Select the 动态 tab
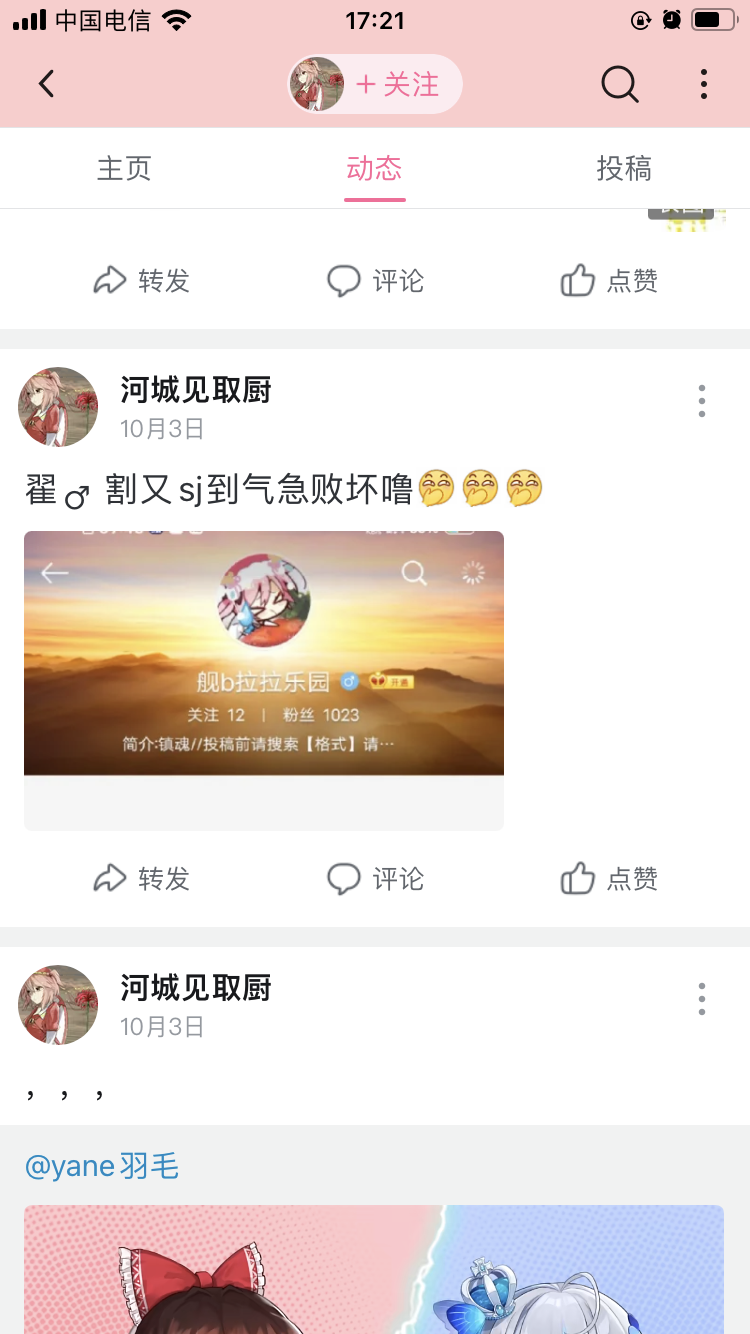The image size is (750, 1334). pos(375,169)
